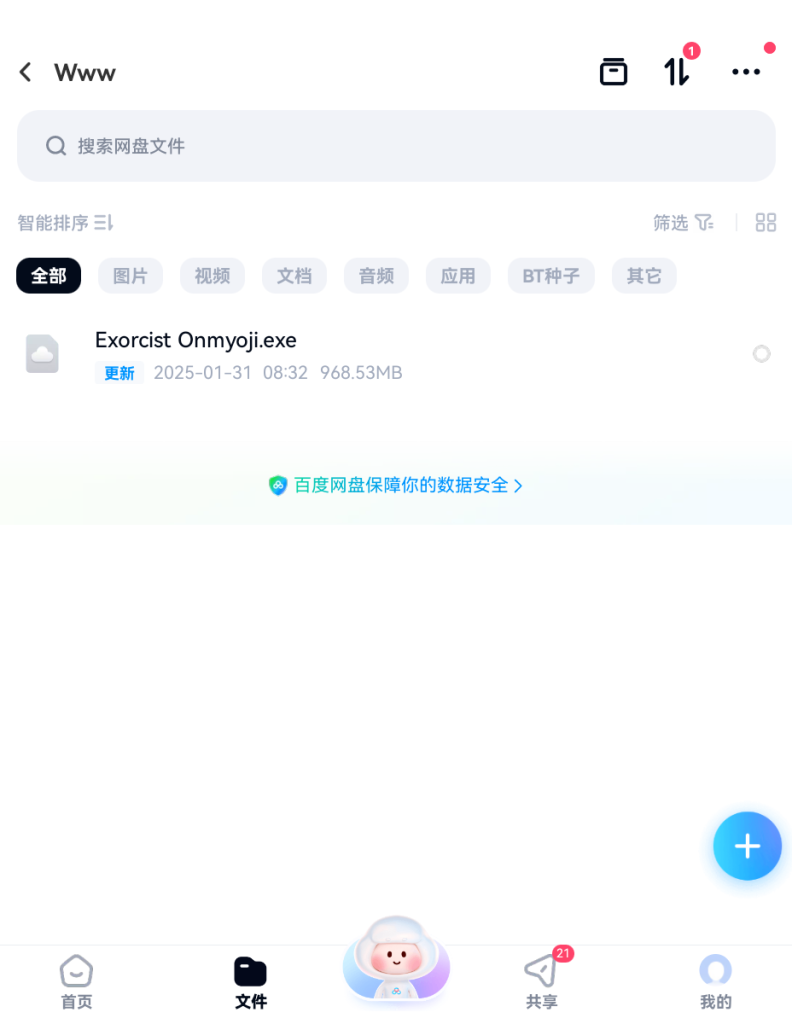Switch to grid view layout
The height and width of the screenshot is (1024, 792).
point(766,223)
